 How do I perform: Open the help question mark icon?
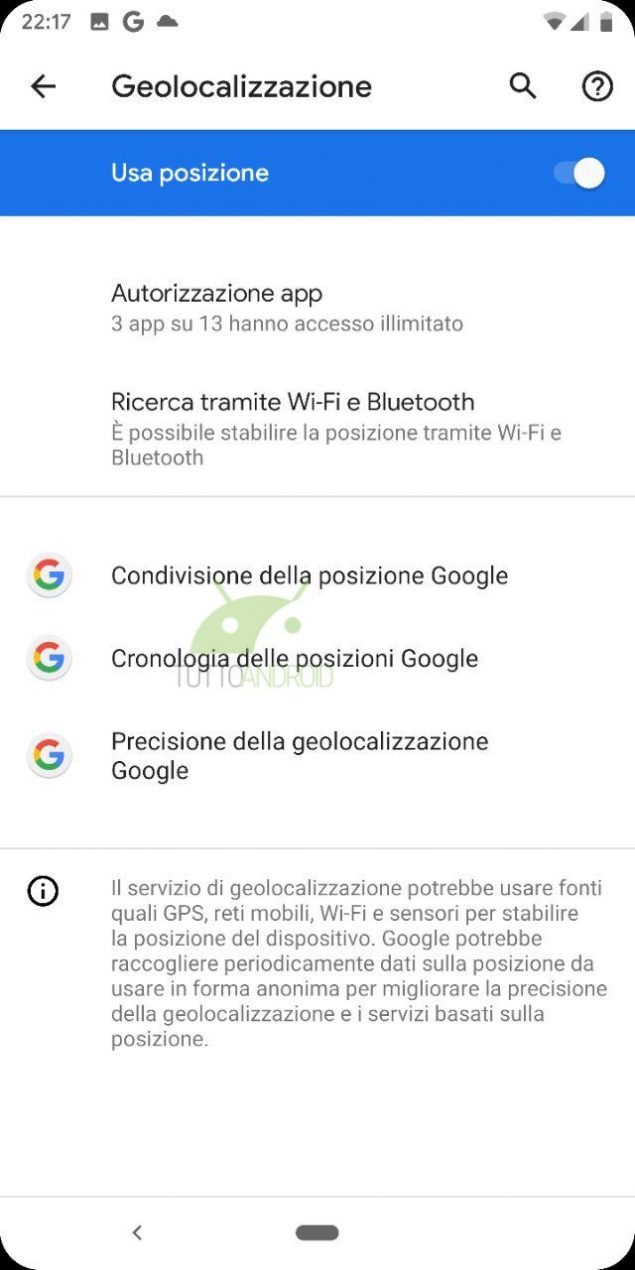[597, 87]
